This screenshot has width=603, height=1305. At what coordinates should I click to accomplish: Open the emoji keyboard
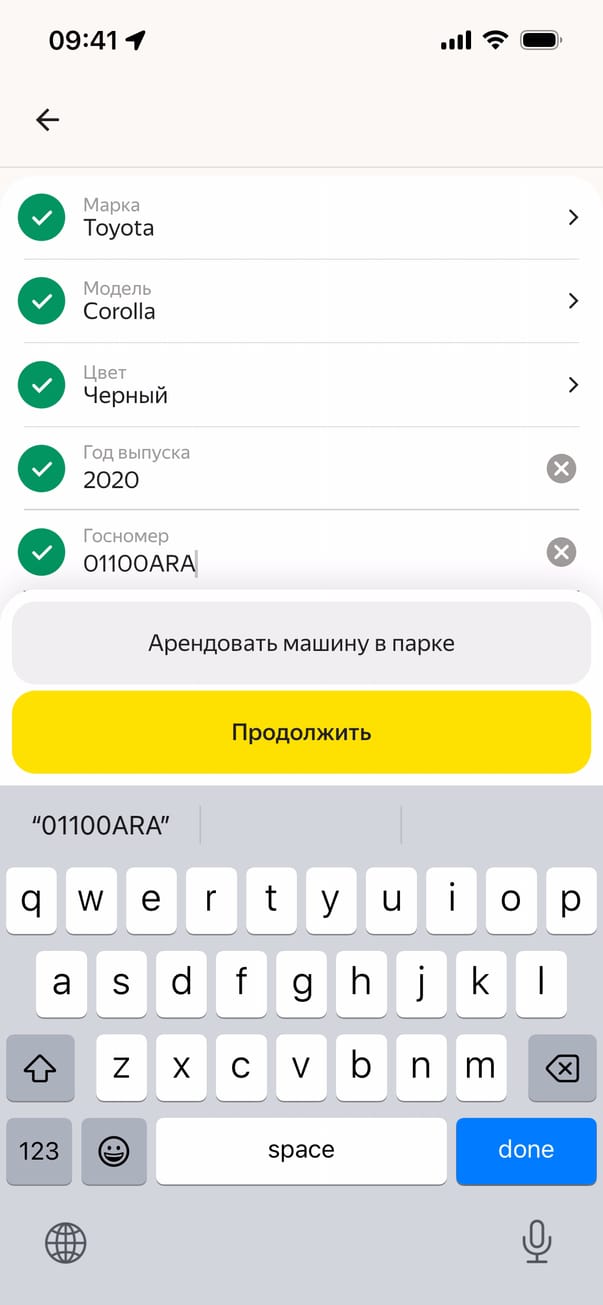(x=114, y=1151)
